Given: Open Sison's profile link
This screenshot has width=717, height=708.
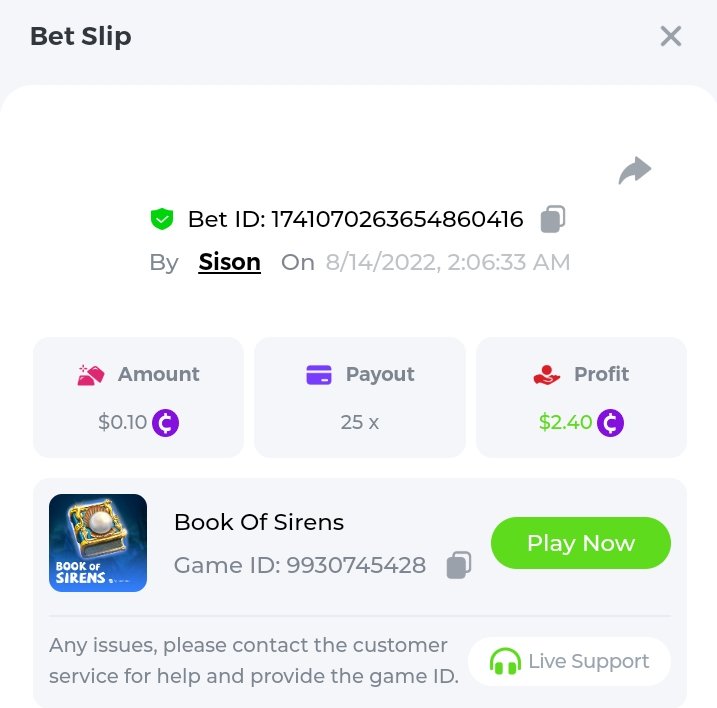Looking at the screenshot, I should tap(229, 262).
